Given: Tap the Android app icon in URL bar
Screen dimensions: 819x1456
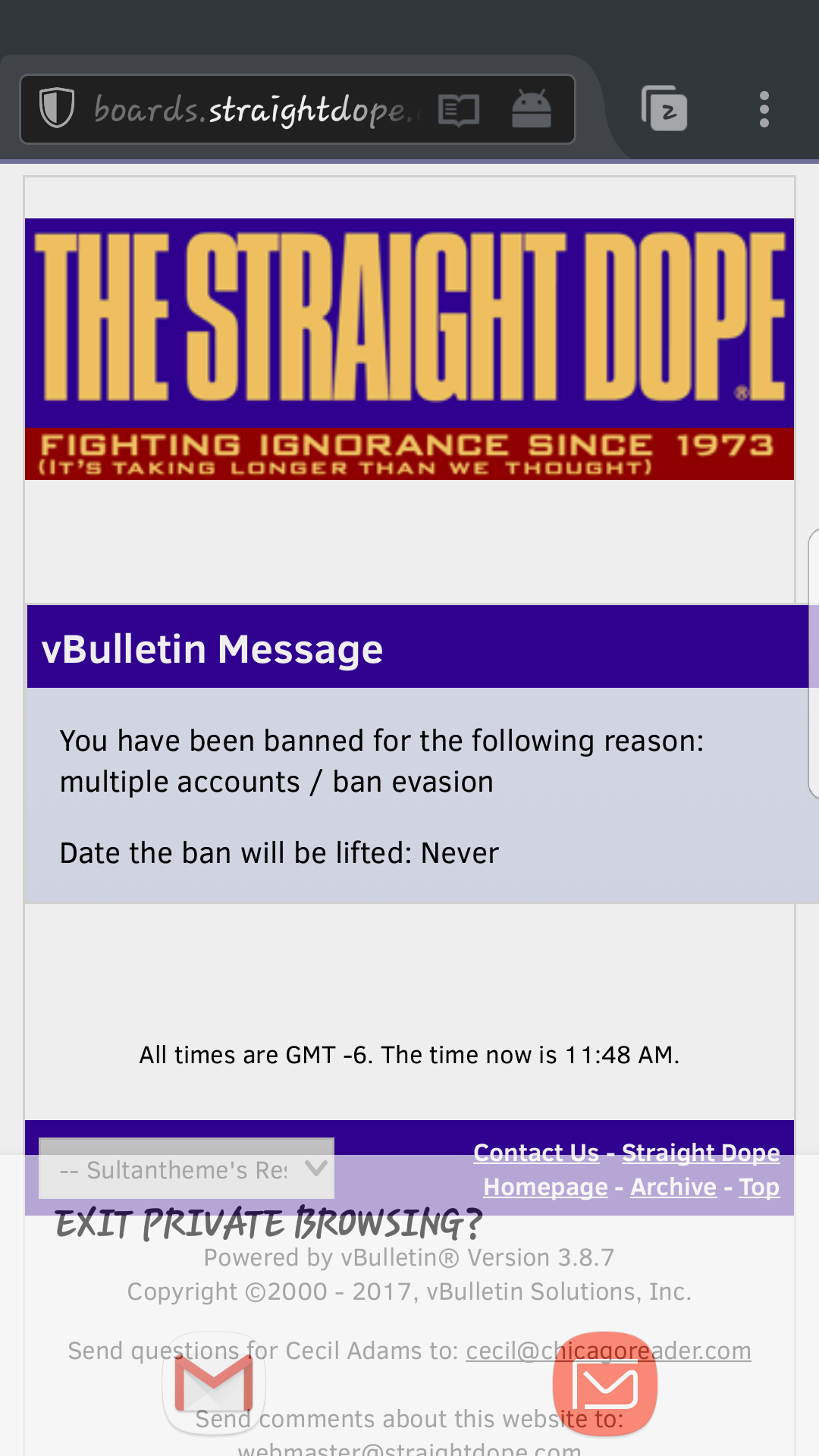Looking at the screenshot, I should (x=531, y=109).
